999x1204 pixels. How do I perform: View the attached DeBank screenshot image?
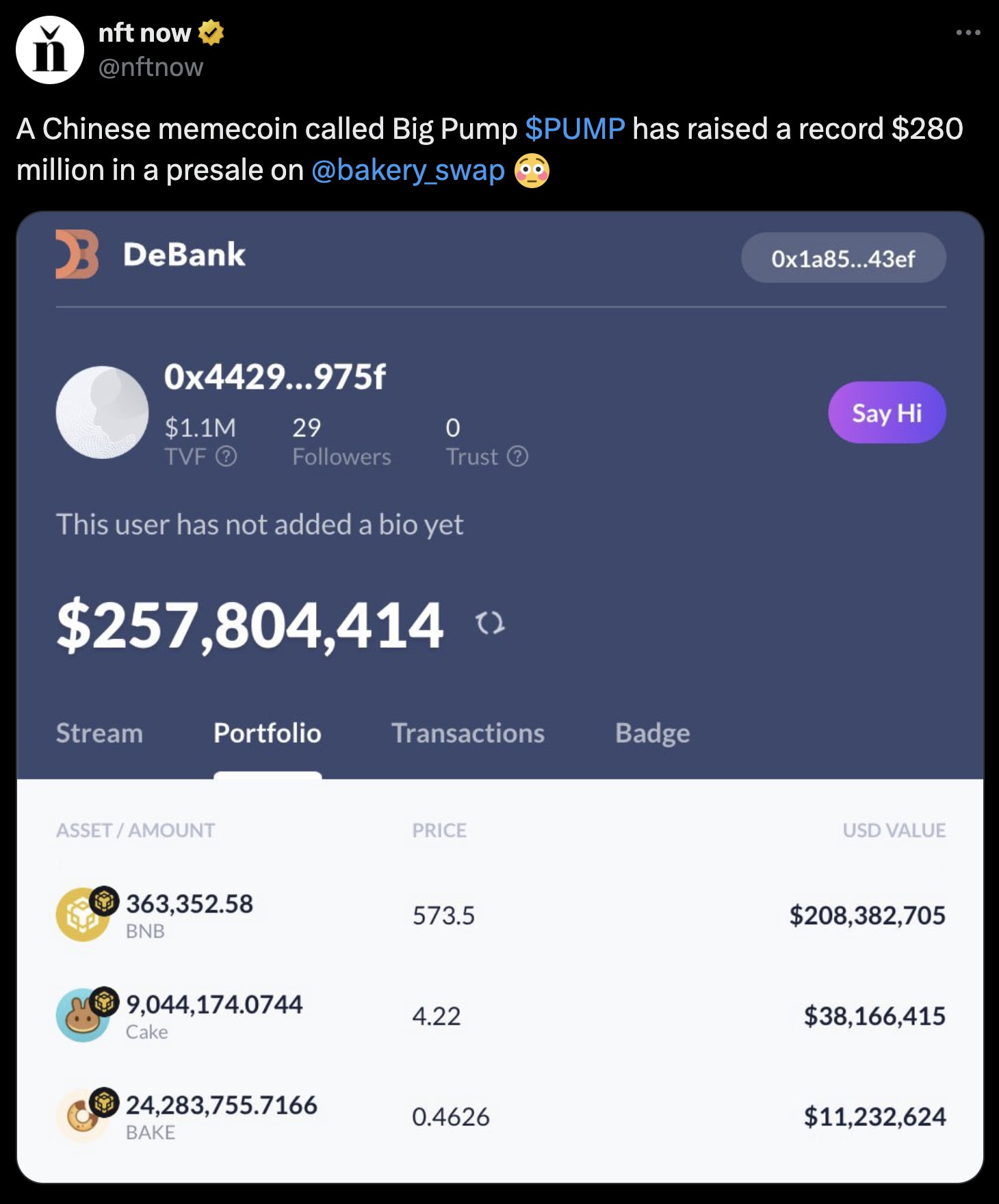point(500,696)
